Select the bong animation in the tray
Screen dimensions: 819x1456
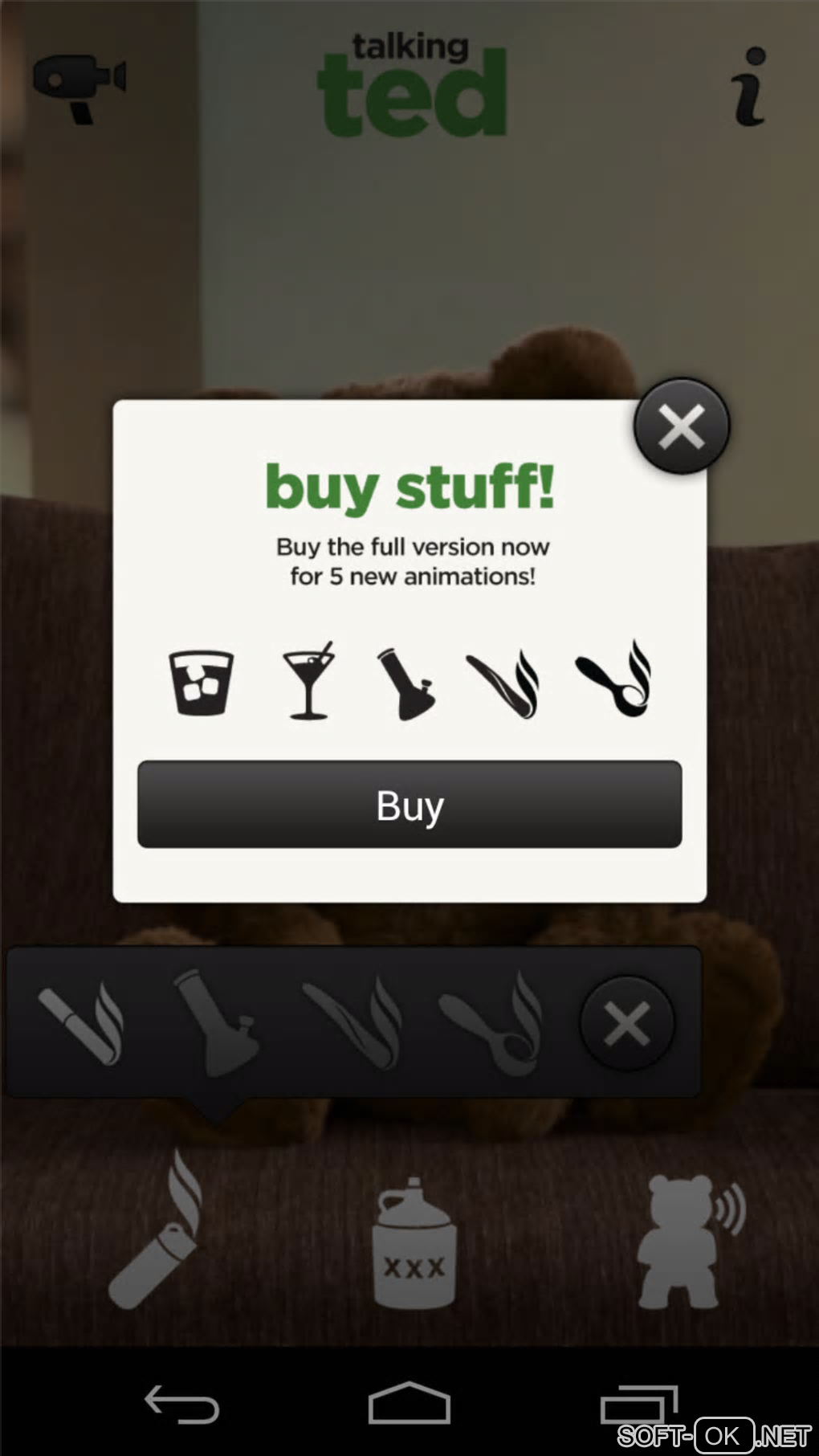tap(217, 1024)
